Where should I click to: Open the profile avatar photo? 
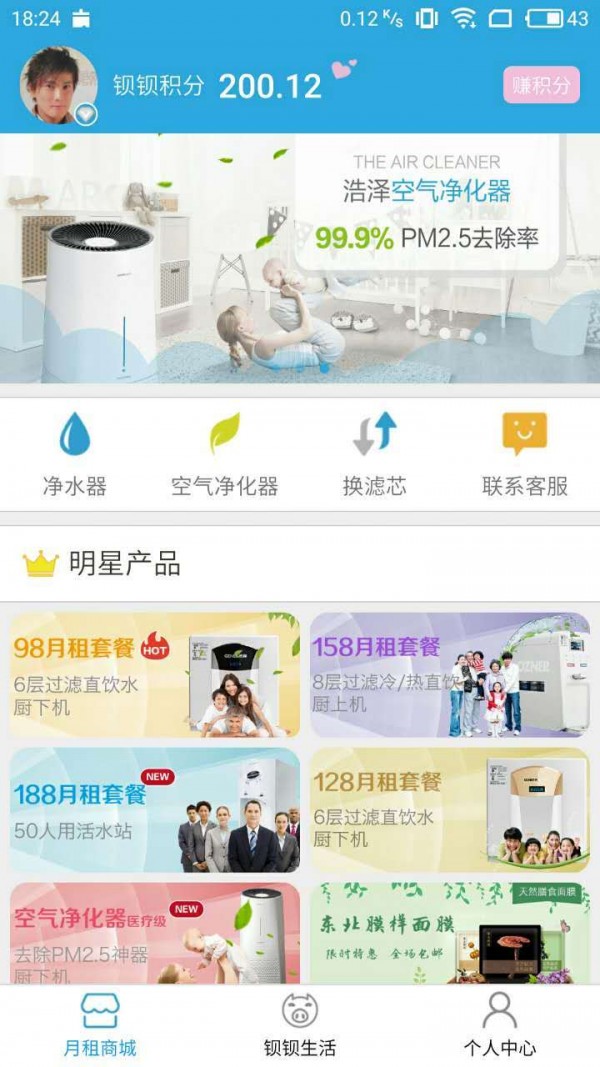(59, 85)
